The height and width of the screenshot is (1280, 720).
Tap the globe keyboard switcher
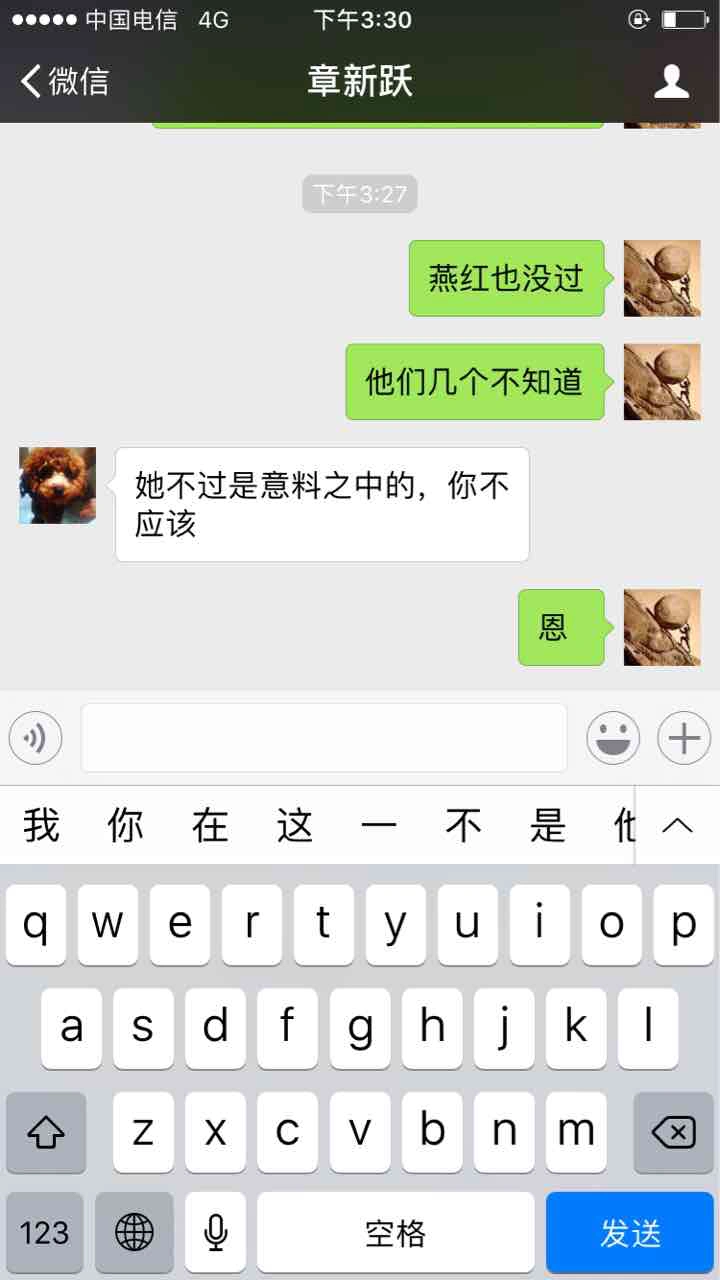pos(135,1232)
